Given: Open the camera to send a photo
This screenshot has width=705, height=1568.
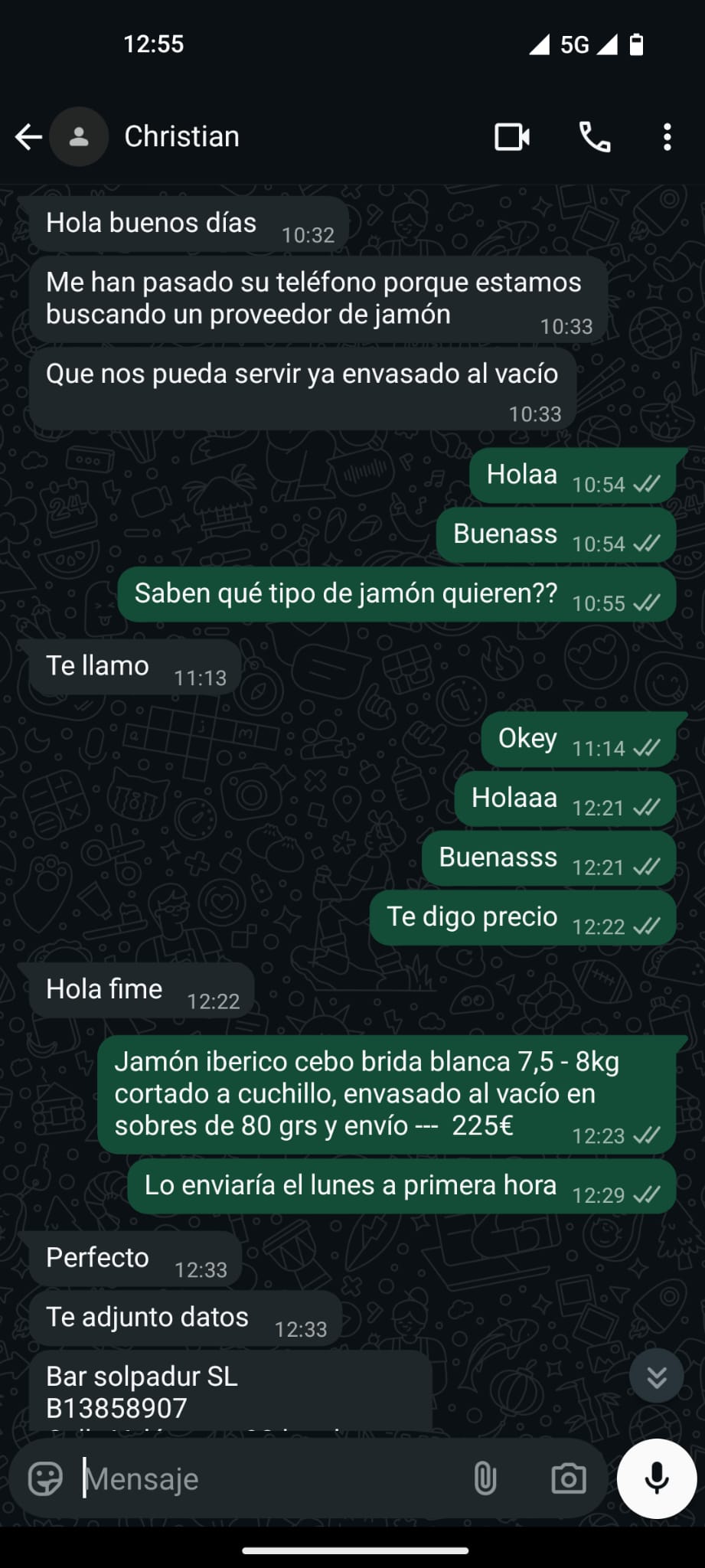Looking at the screenshot, I should pos(568,1478).
